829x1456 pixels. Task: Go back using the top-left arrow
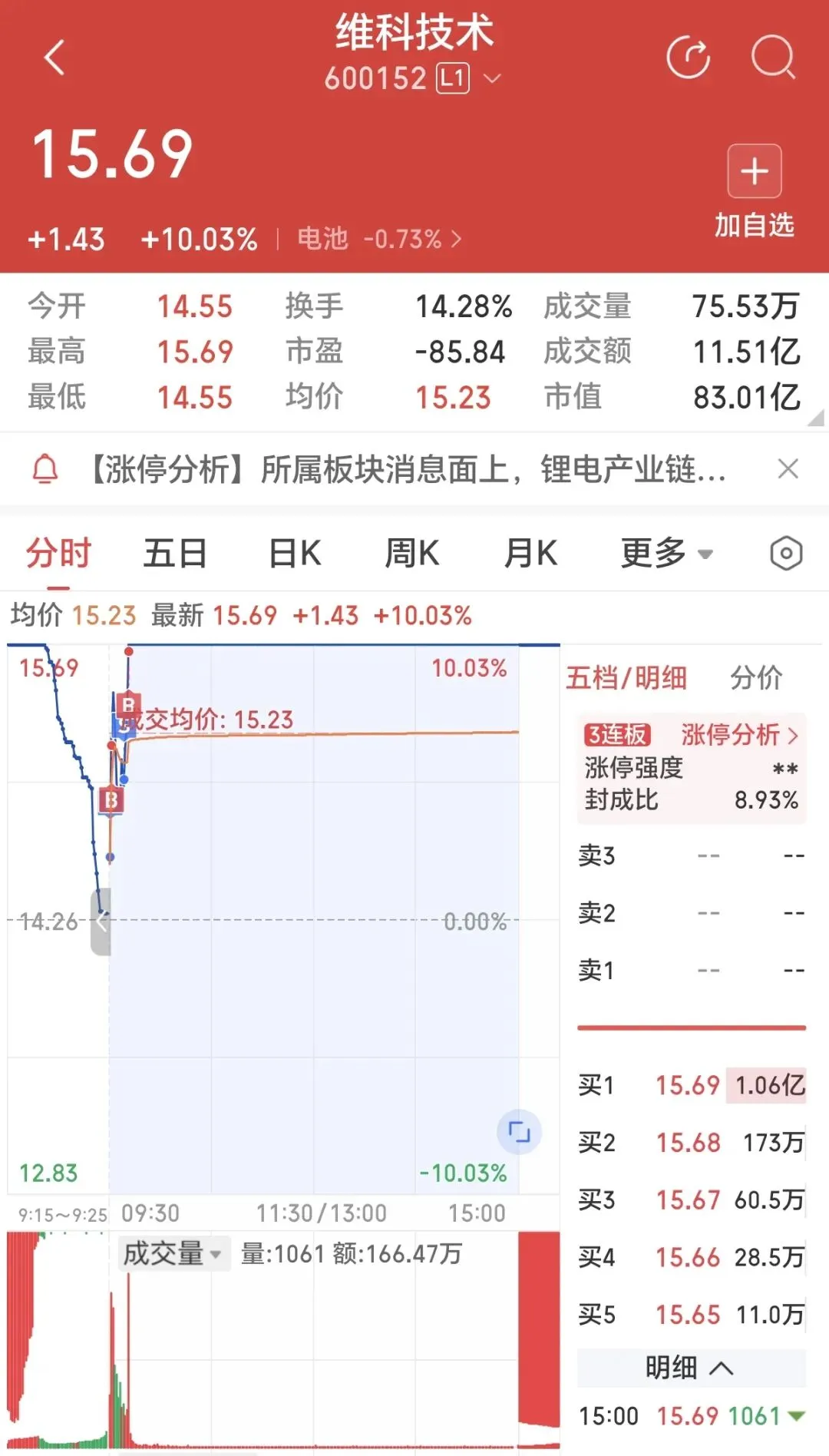click(54, 58)
